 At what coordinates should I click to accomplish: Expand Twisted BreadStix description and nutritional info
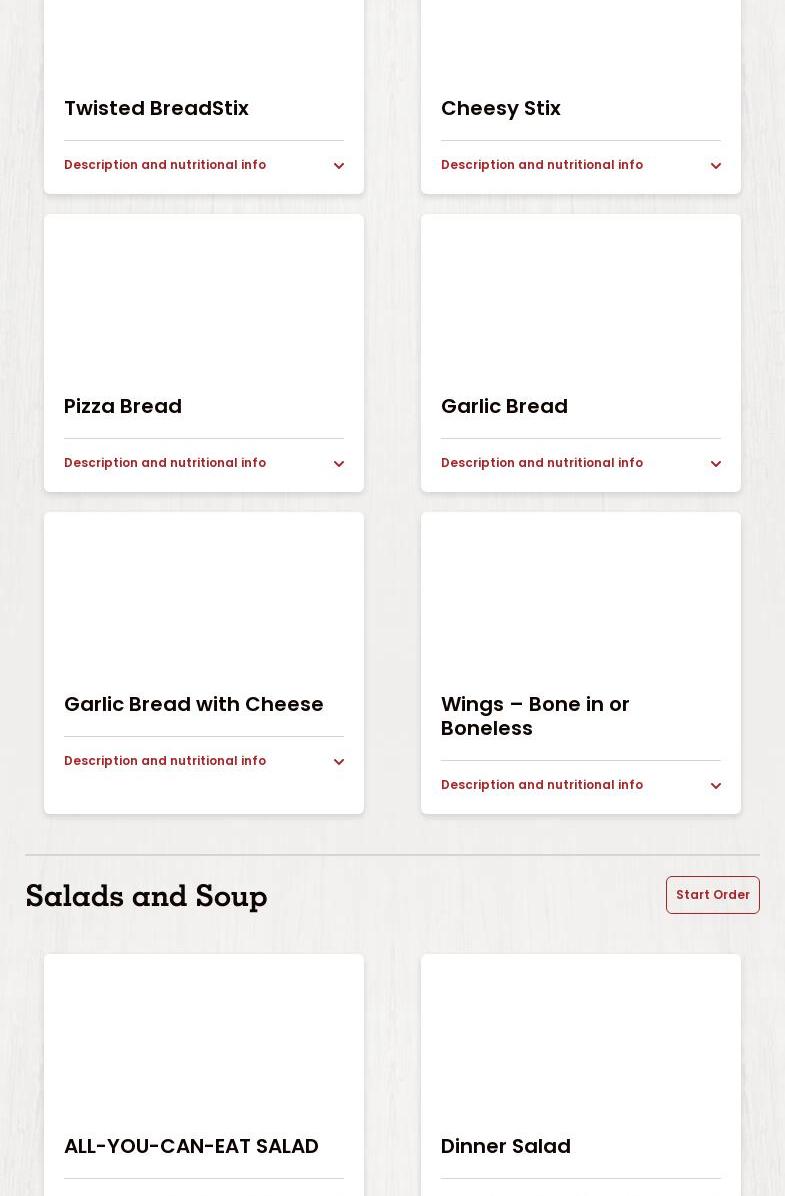[204, 165]
